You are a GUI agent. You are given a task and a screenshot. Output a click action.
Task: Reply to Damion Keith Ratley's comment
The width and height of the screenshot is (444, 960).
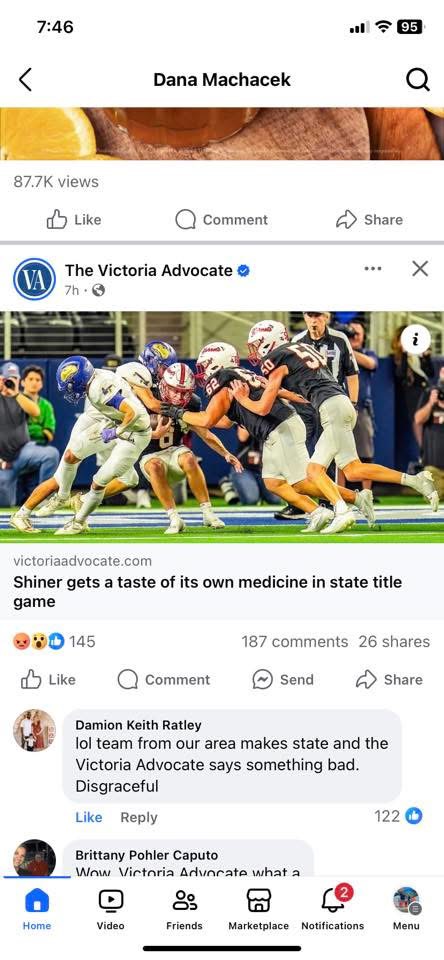point(139,817)
